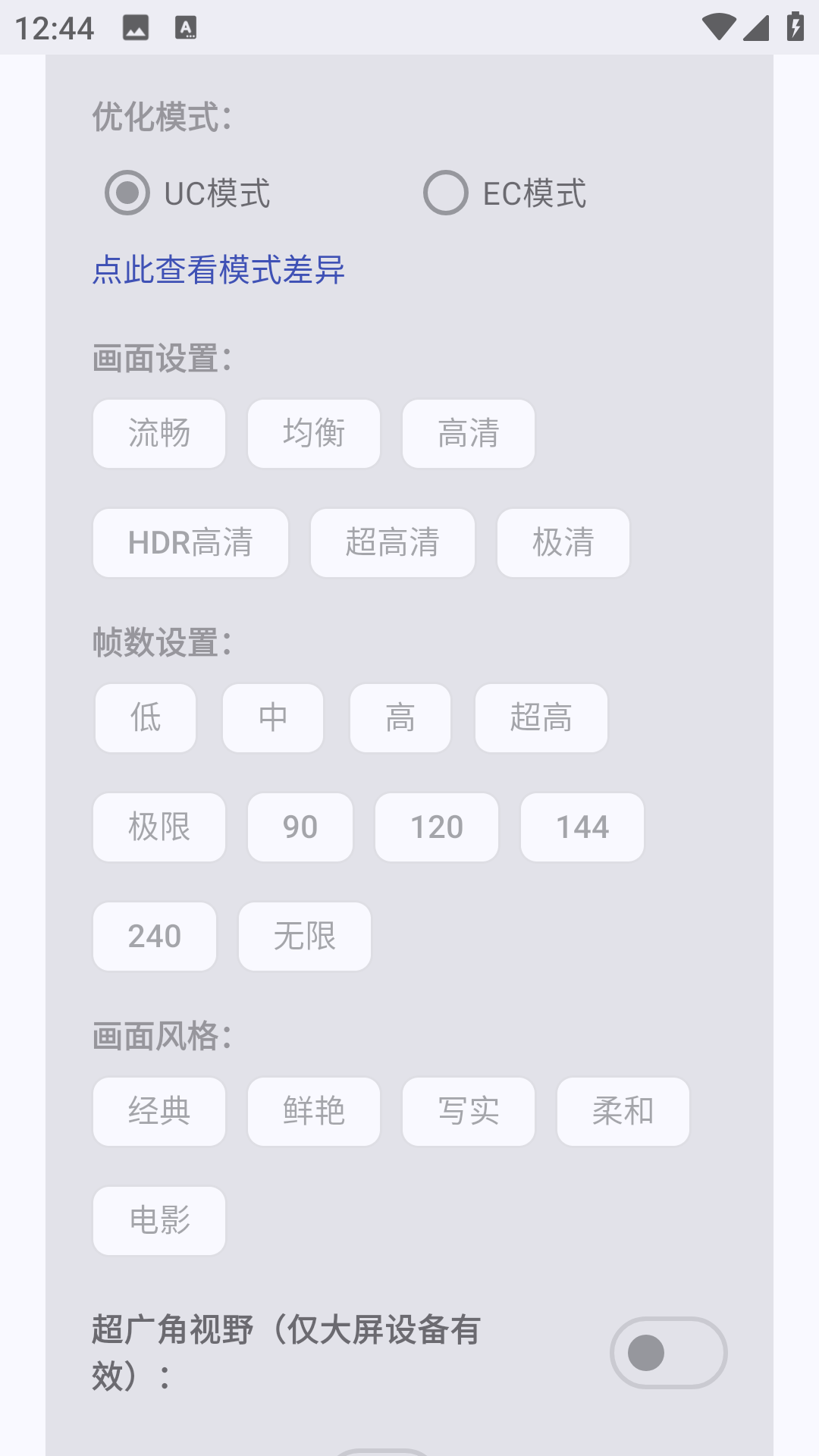
Task: Apply the 经典 picture style
Action: 158,1111
